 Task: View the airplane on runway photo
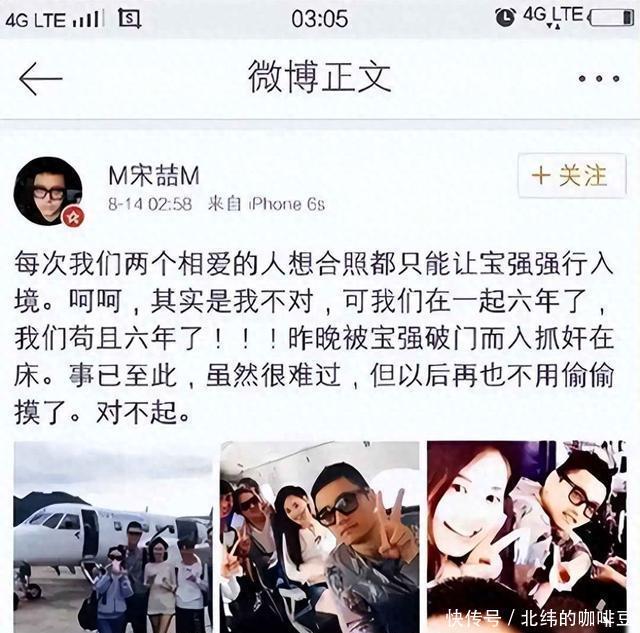112,538
